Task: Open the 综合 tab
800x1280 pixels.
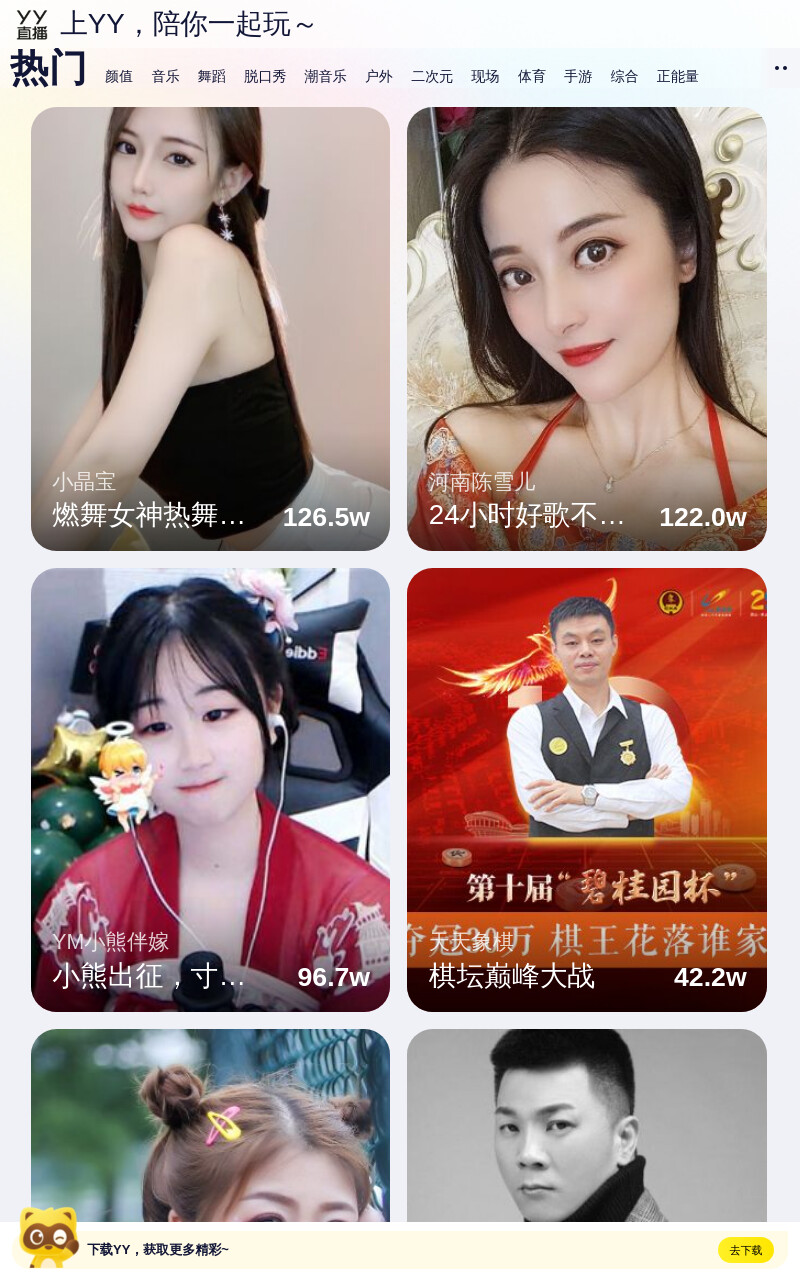Action: click(624, 76)
